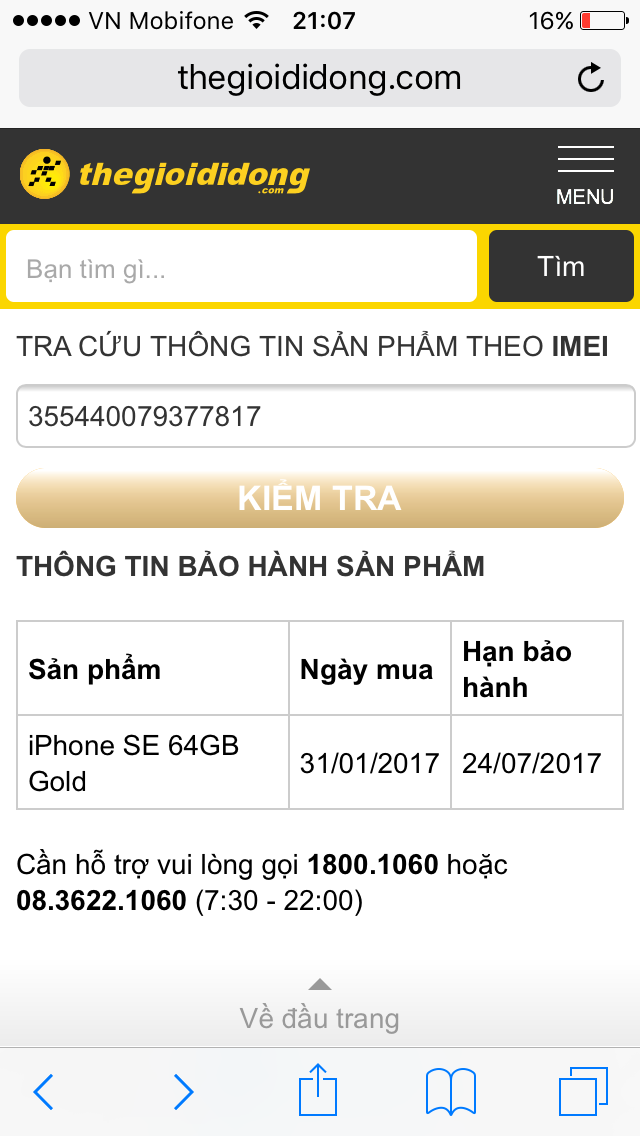Open the Safari share sheet
The image size is (640, 1136).
click(320, 1090)
